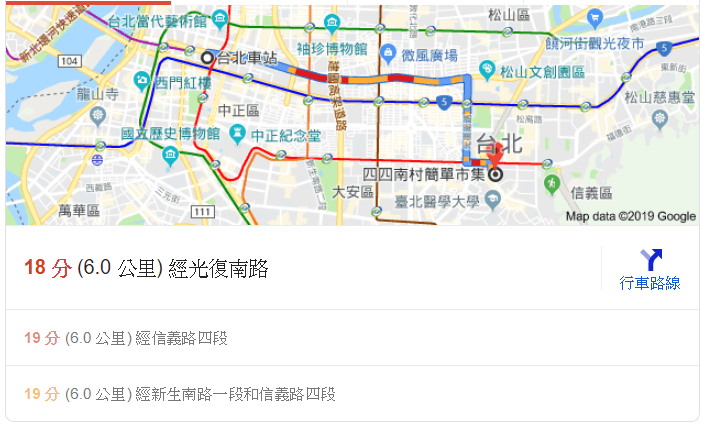Open the 行車路線 directions button

(649, 270)
